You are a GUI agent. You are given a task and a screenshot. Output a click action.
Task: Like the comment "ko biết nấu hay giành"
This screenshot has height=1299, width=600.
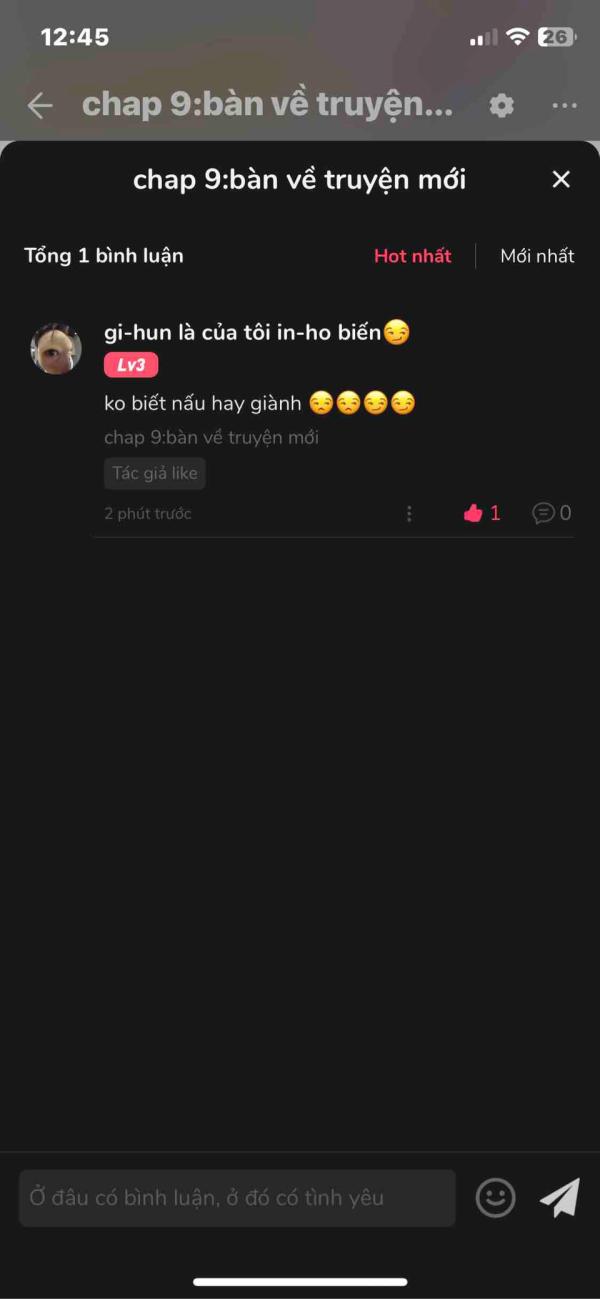tap(474, 513)
